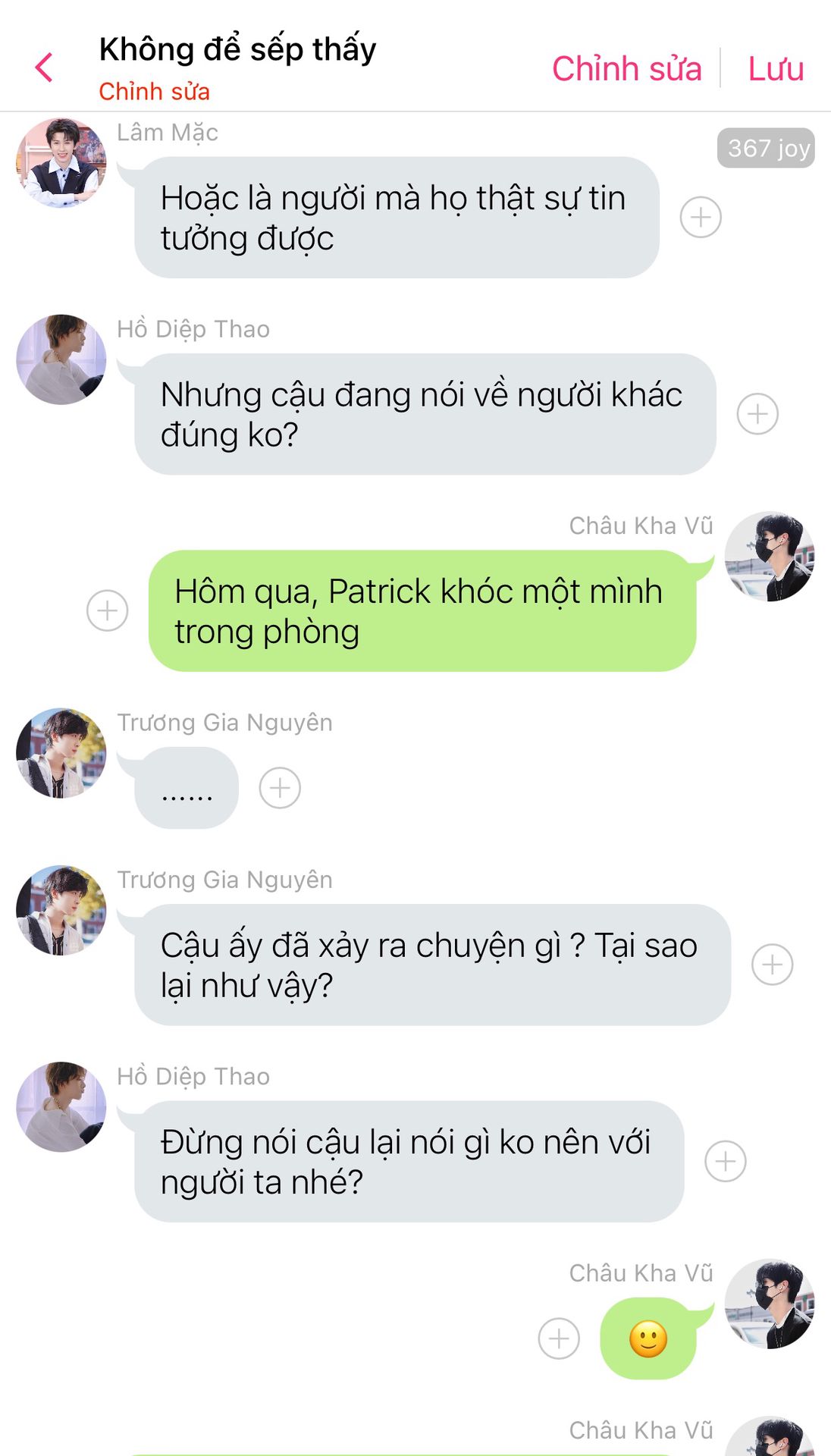Tap plus next to 'Hoặc là người' message
The height and width of the screenshot is (1456, 831).
[x=700, y=218]
